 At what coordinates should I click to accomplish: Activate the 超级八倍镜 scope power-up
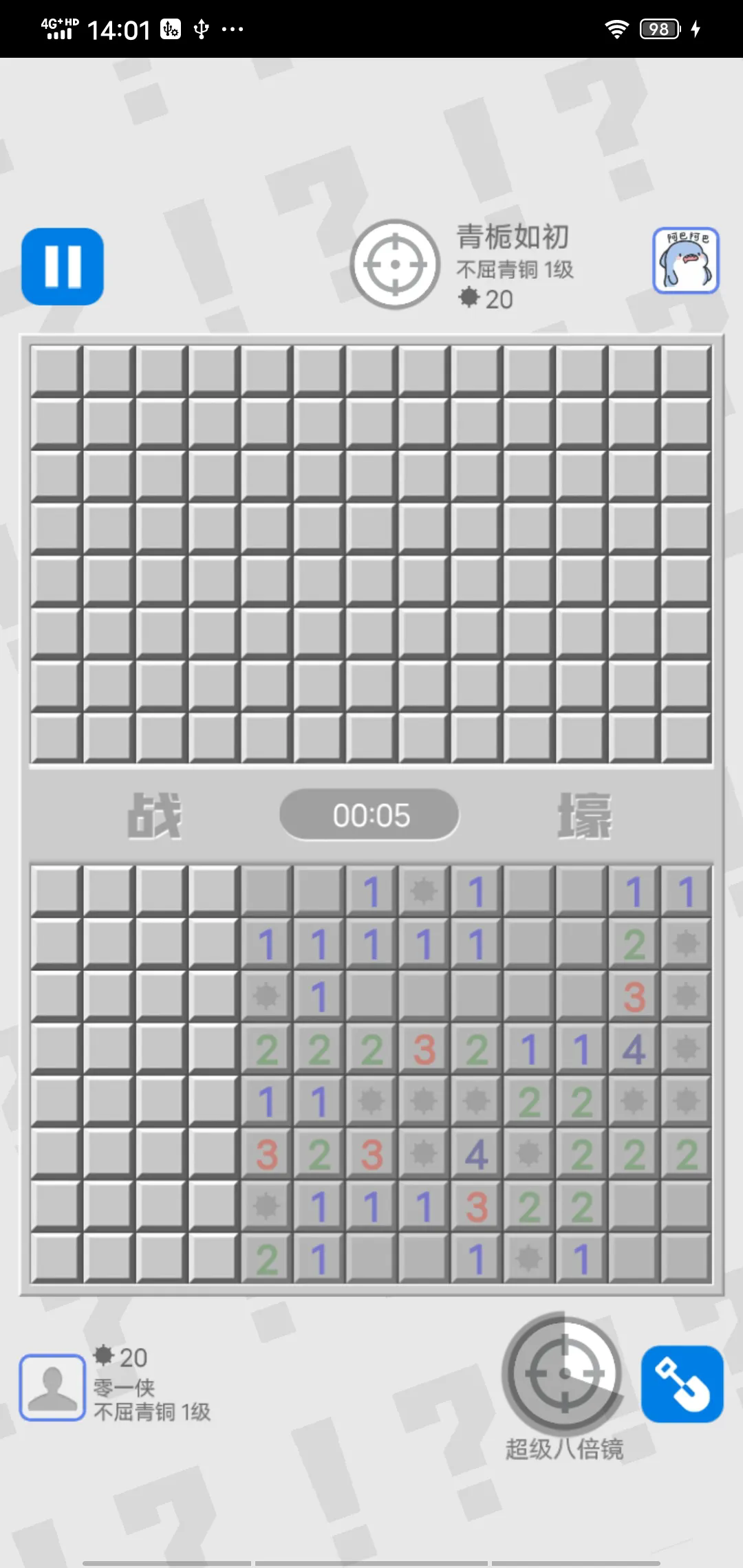[x=564, y=1373]
